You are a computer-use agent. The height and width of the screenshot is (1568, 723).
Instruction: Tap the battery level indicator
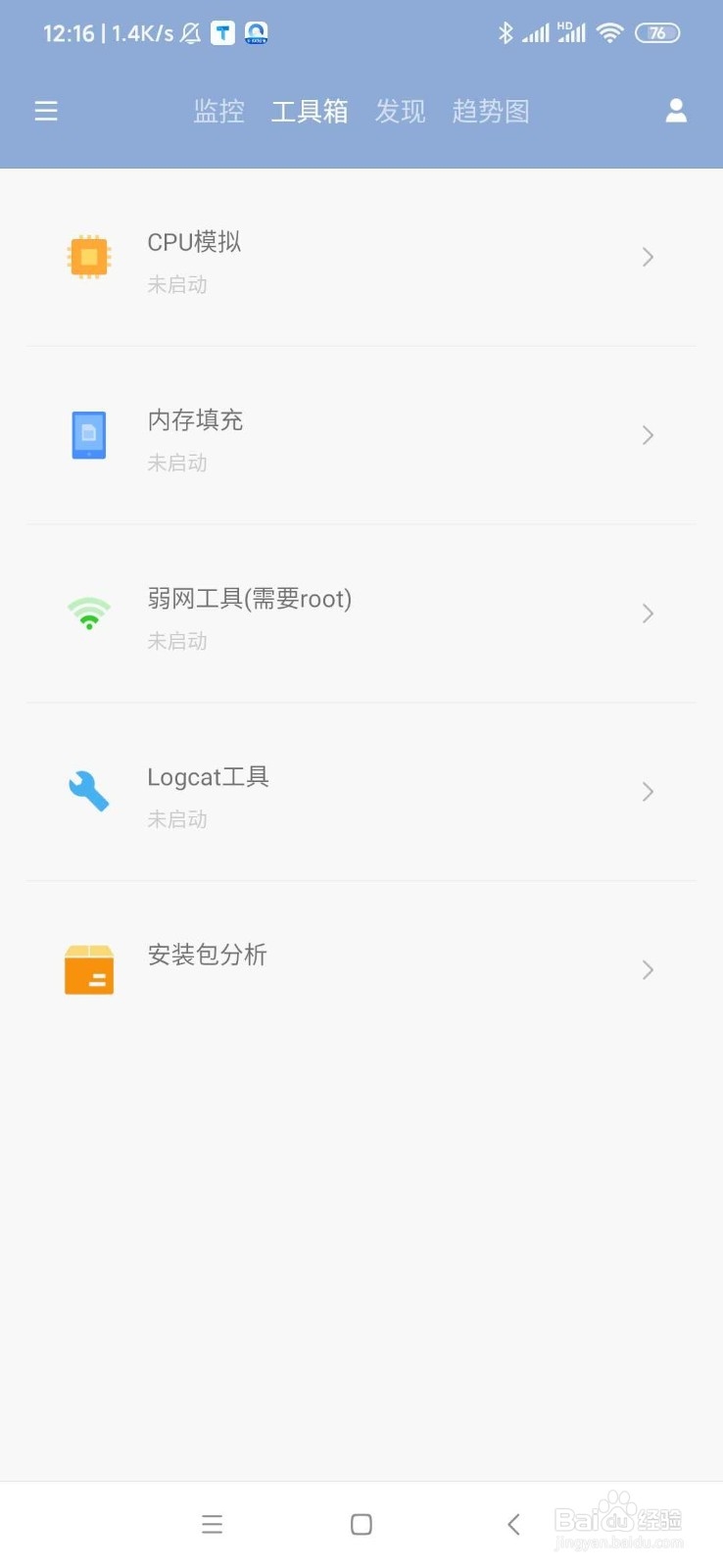pos(657,32)
